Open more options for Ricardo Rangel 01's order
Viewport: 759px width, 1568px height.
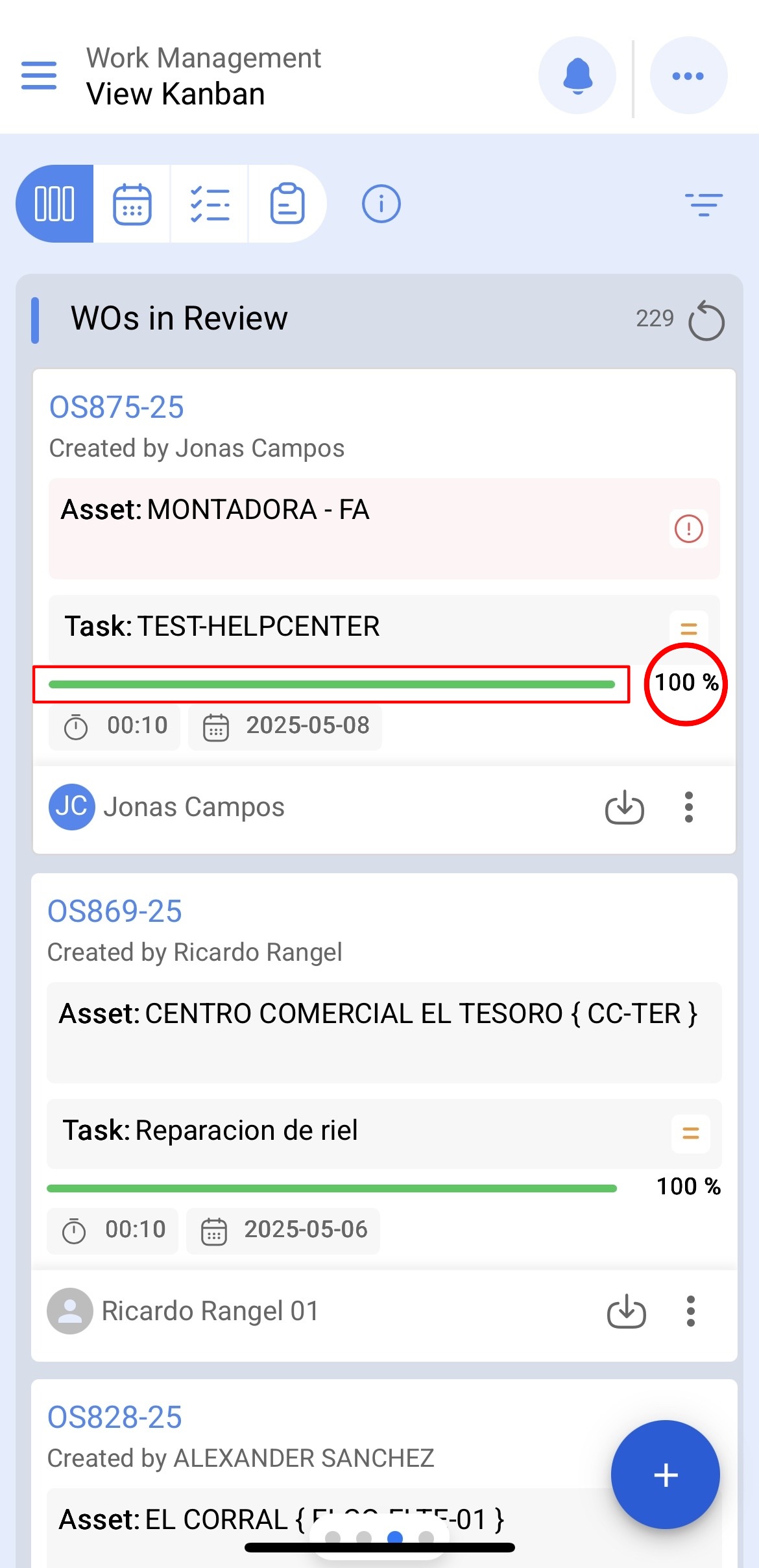691,1311
